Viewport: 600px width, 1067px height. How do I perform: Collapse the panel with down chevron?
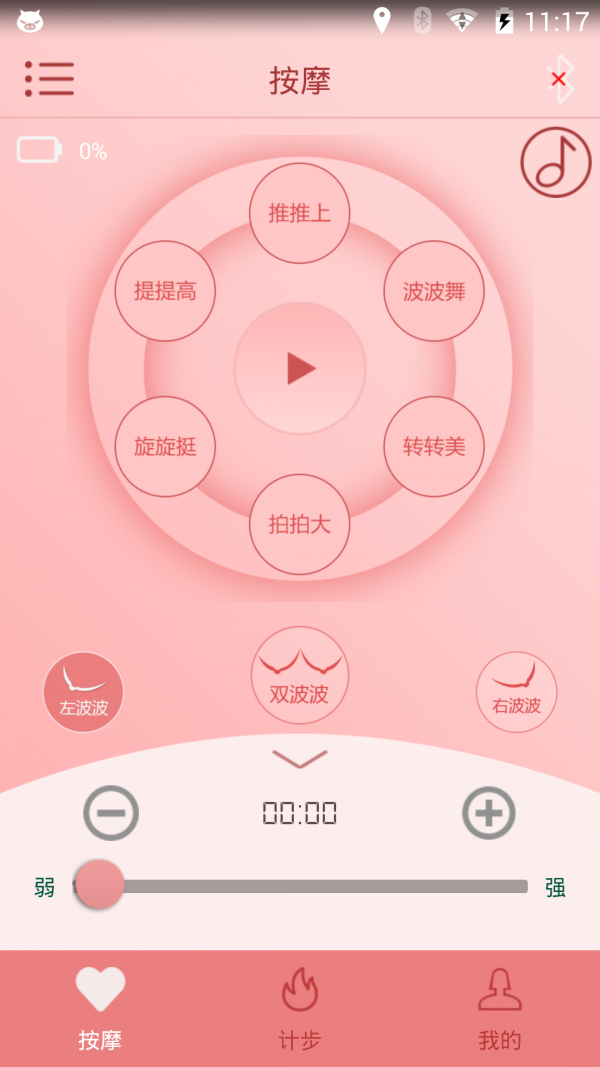click(299, 759)
